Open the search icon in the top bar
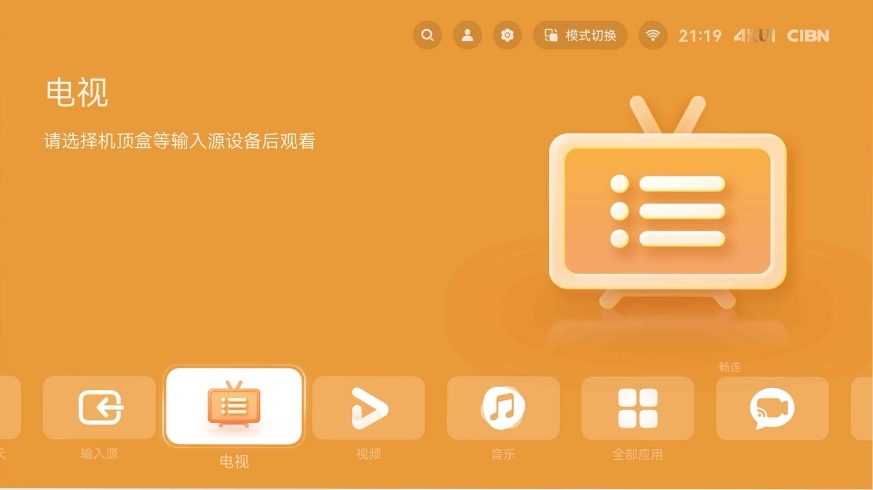 click(427, 35)
